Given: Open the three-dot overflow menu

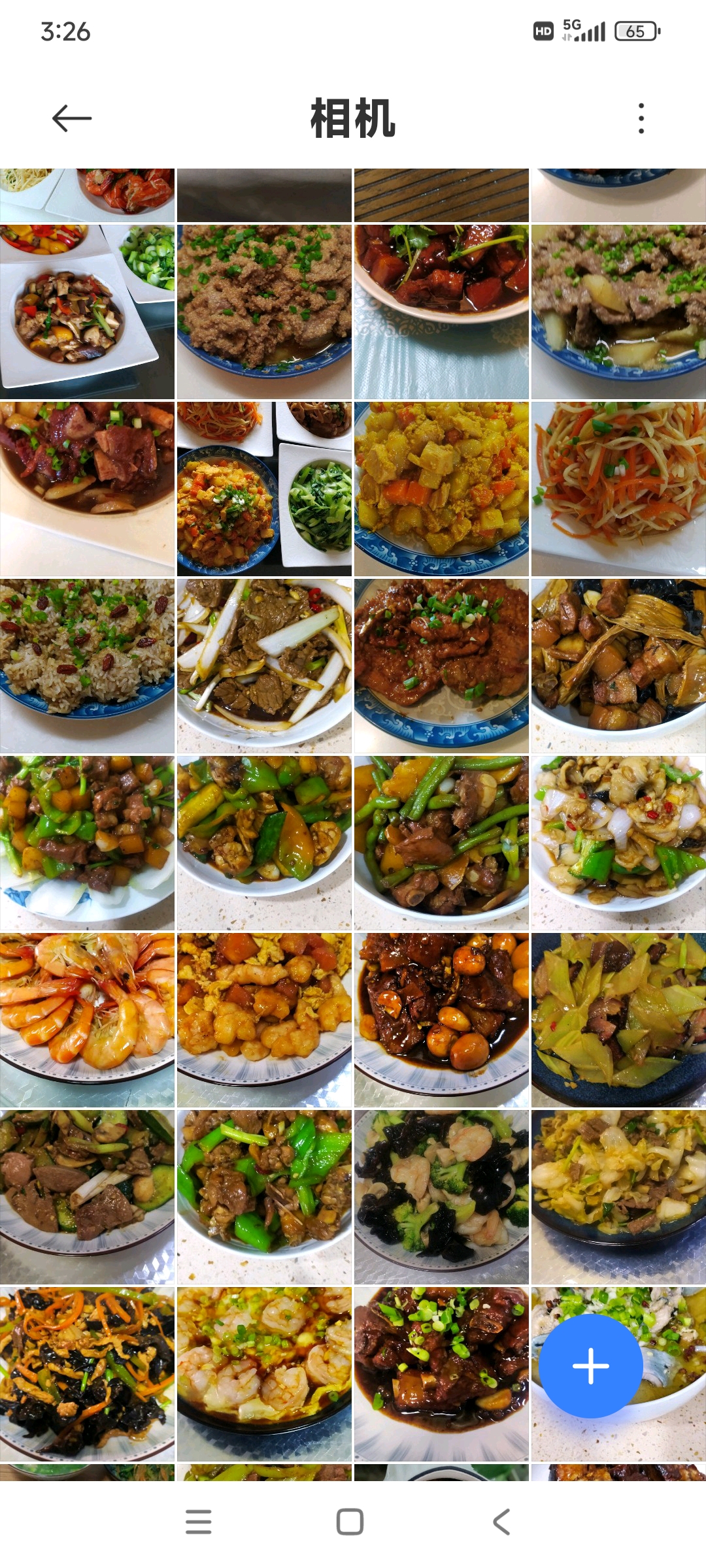Looking at the screenshot, I should 641,118.
